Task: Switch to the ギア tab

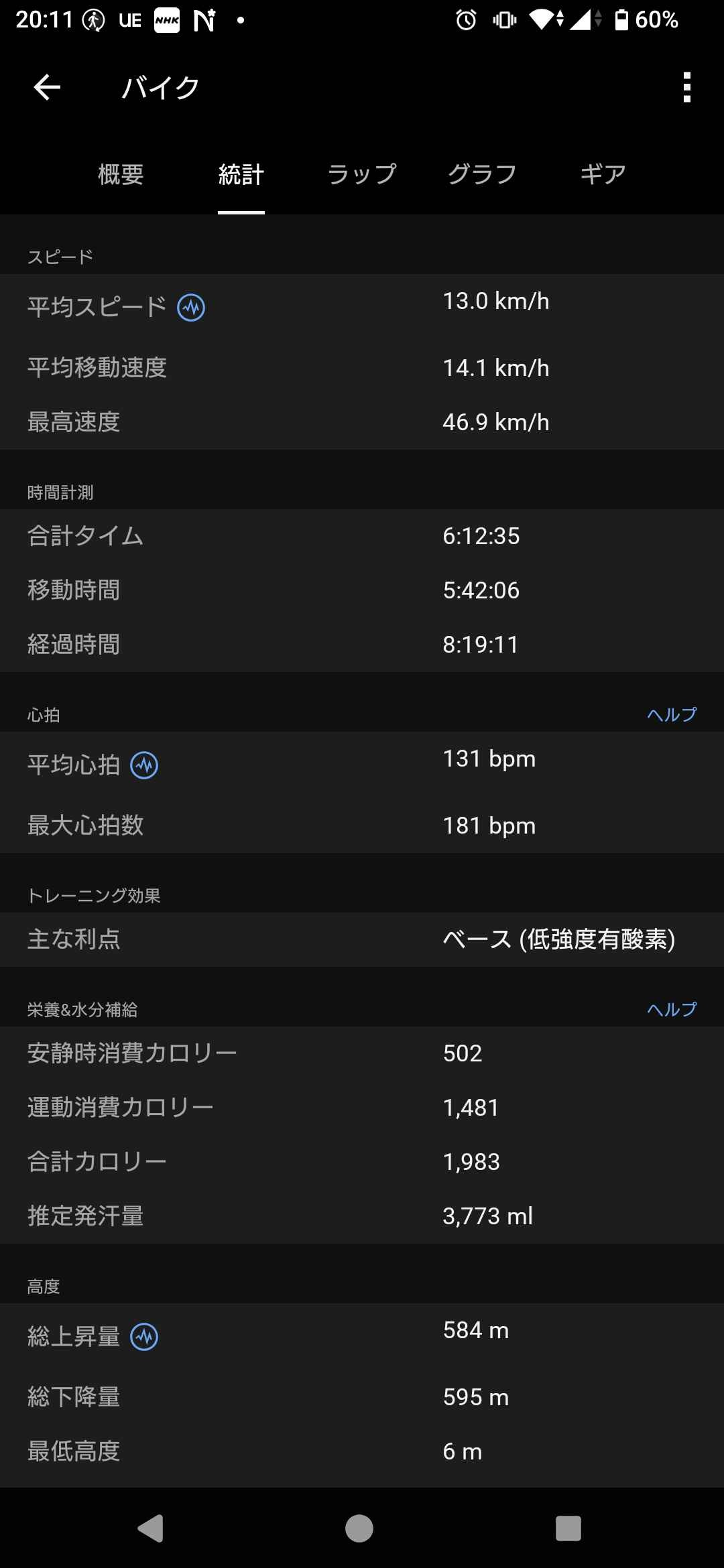Action: pos(603,174)
